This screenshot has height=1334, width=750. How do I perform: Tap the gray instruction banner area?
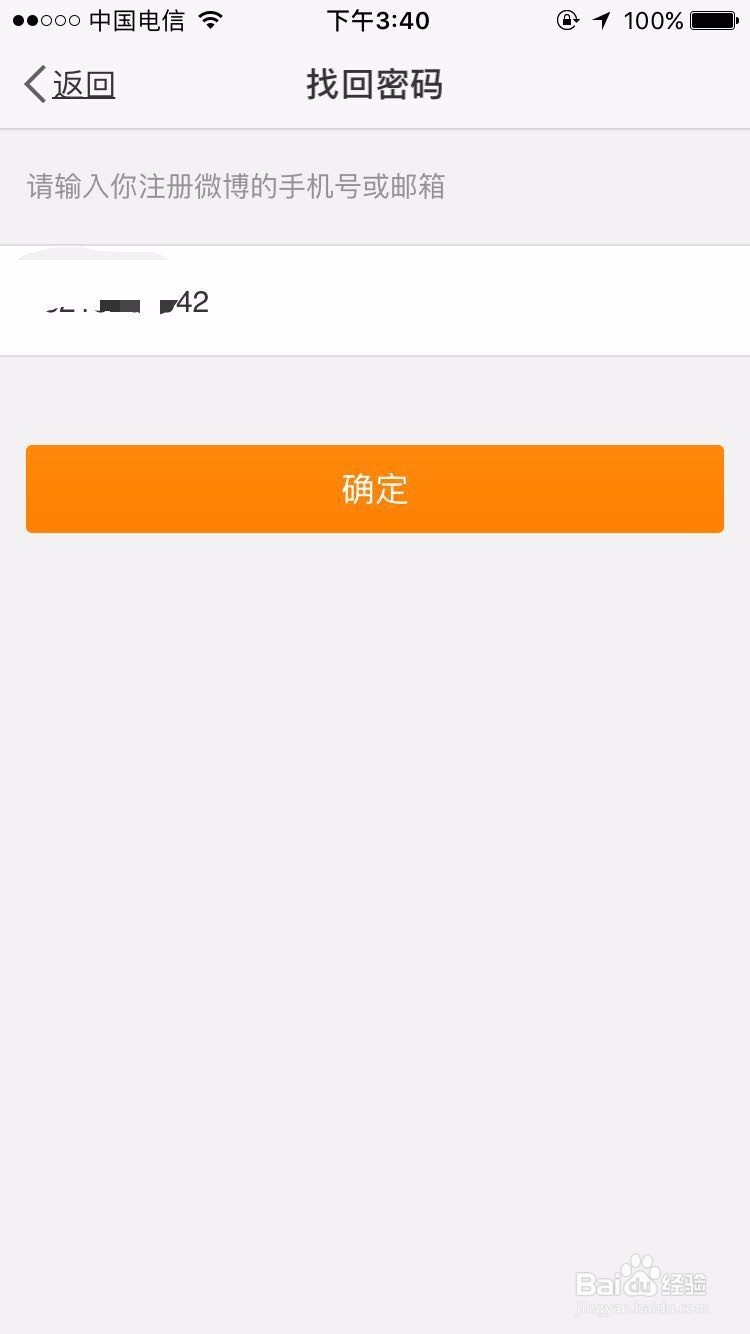[375, 187]
